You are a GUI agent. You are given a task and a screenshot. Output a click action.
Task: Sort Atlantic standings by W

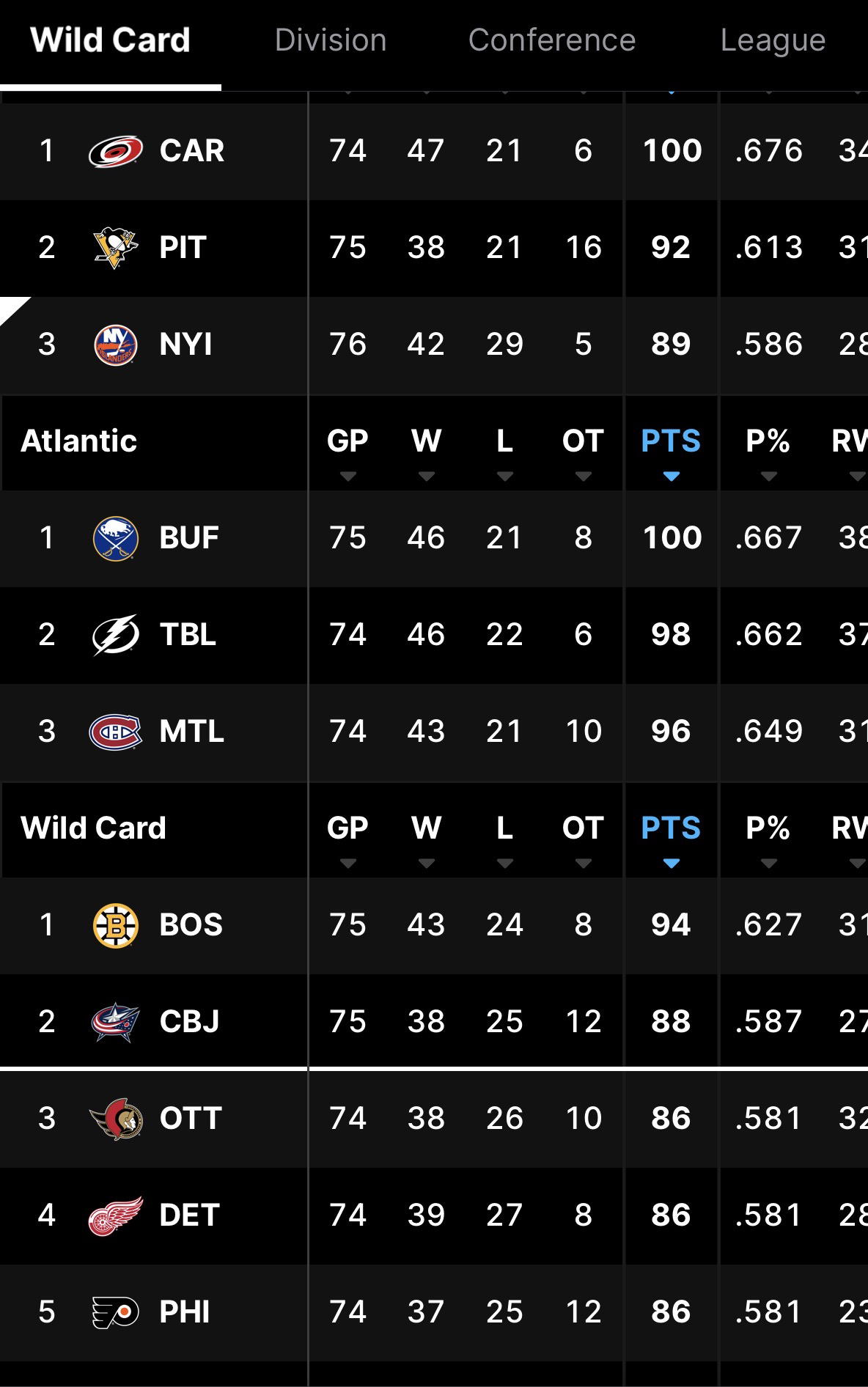coord(426,447)
